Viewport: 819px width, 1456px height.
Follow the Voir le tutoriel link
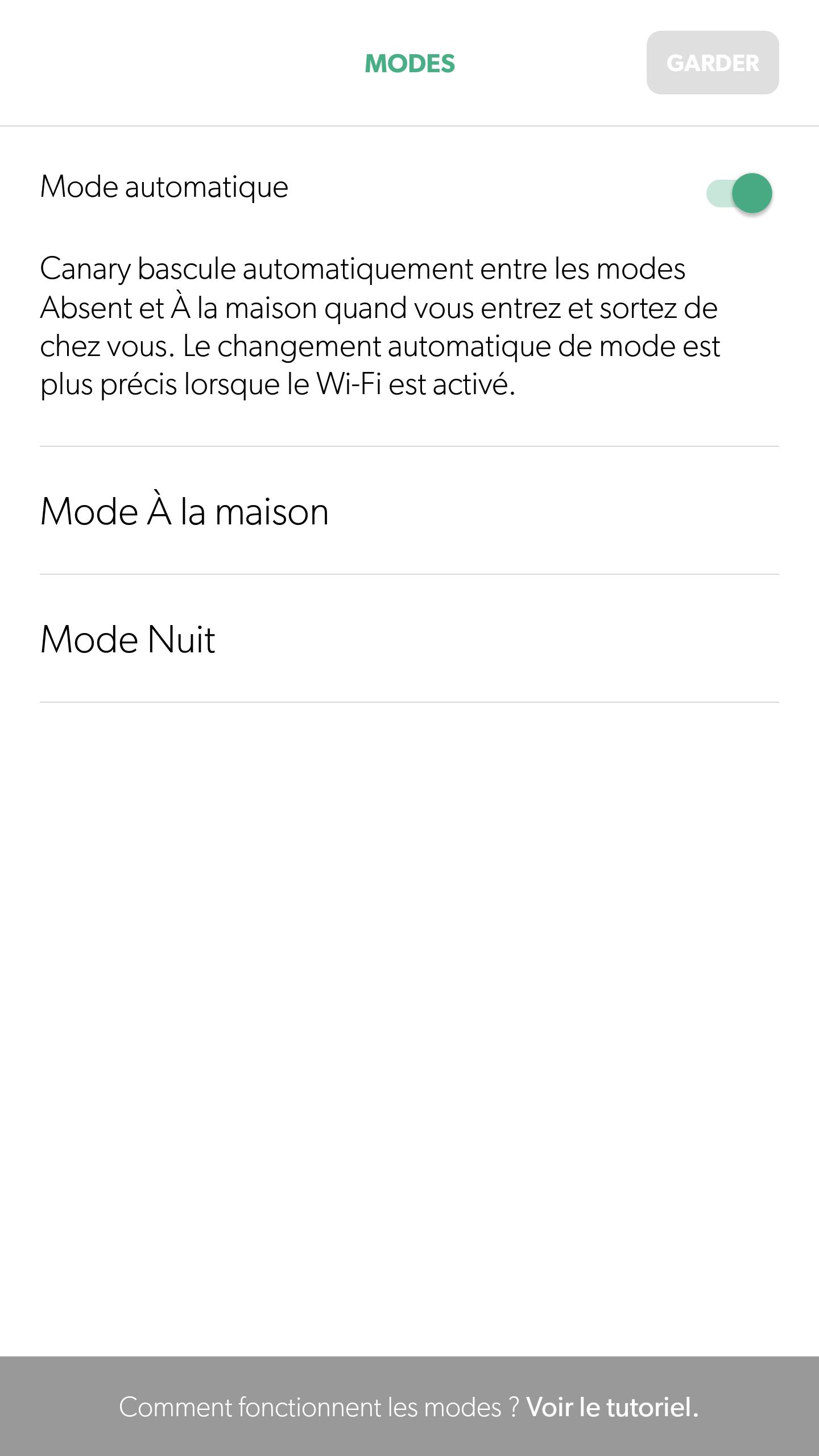point(612,1407)
